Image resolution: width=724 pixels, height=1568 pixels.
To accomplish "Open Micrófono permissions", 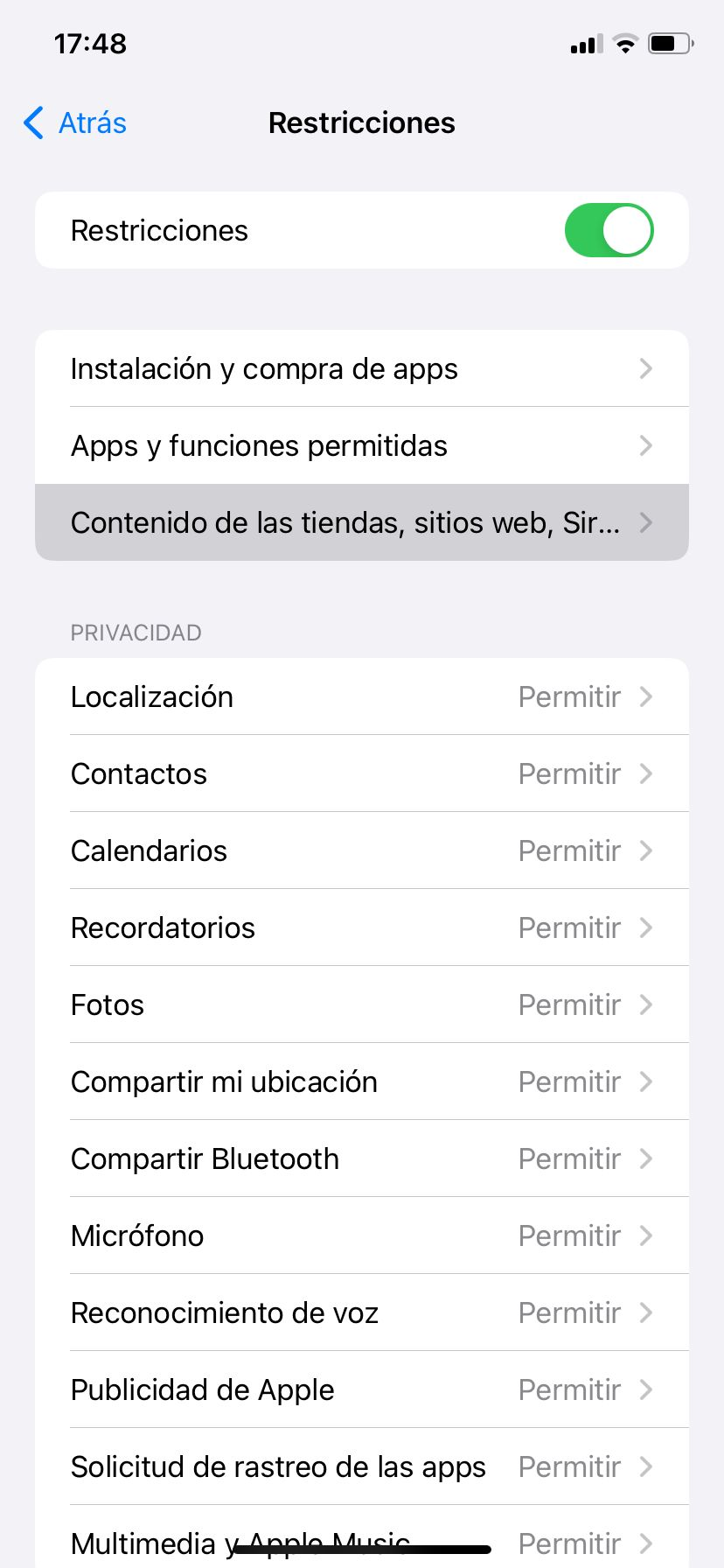I will (361, 1236).
